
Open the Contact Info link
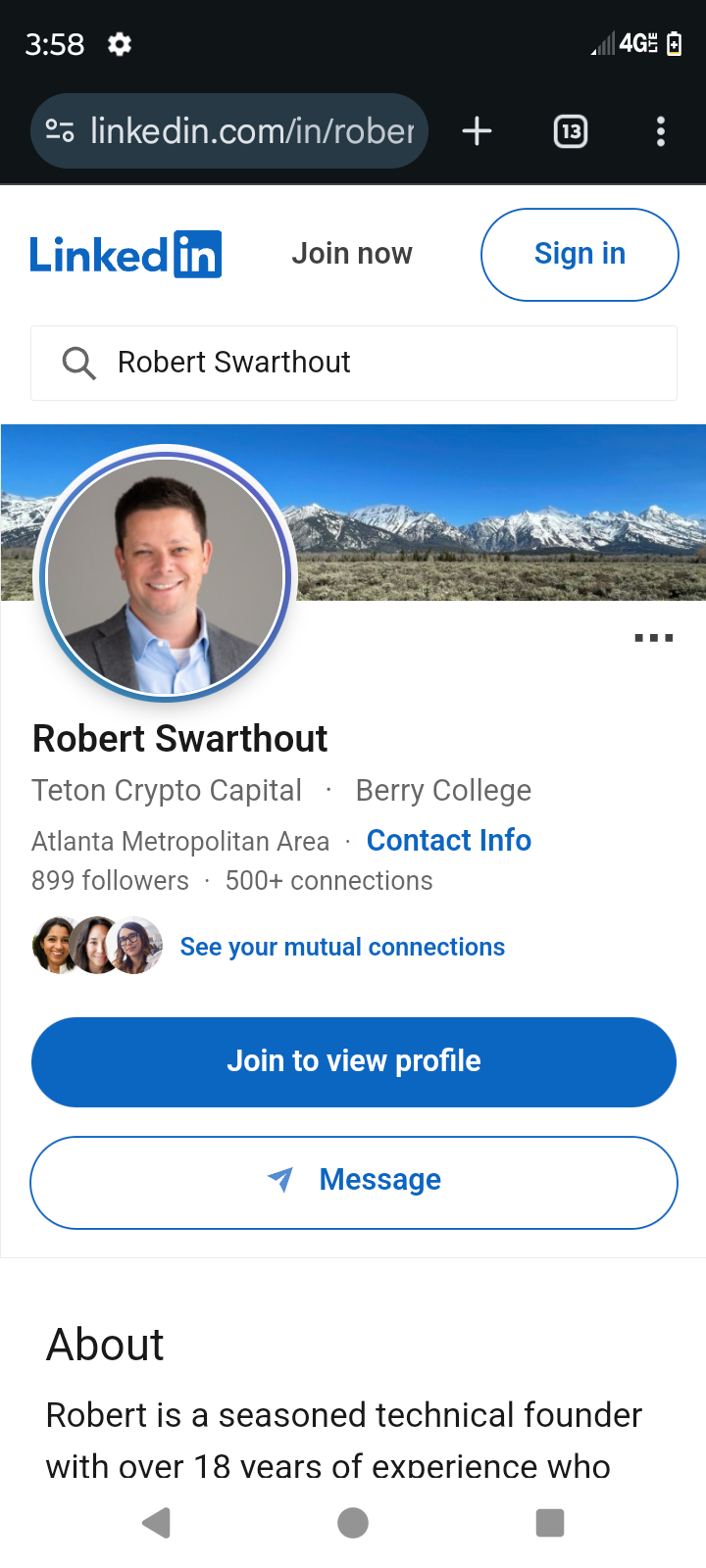pyautogui.click(x=449, y=841)
